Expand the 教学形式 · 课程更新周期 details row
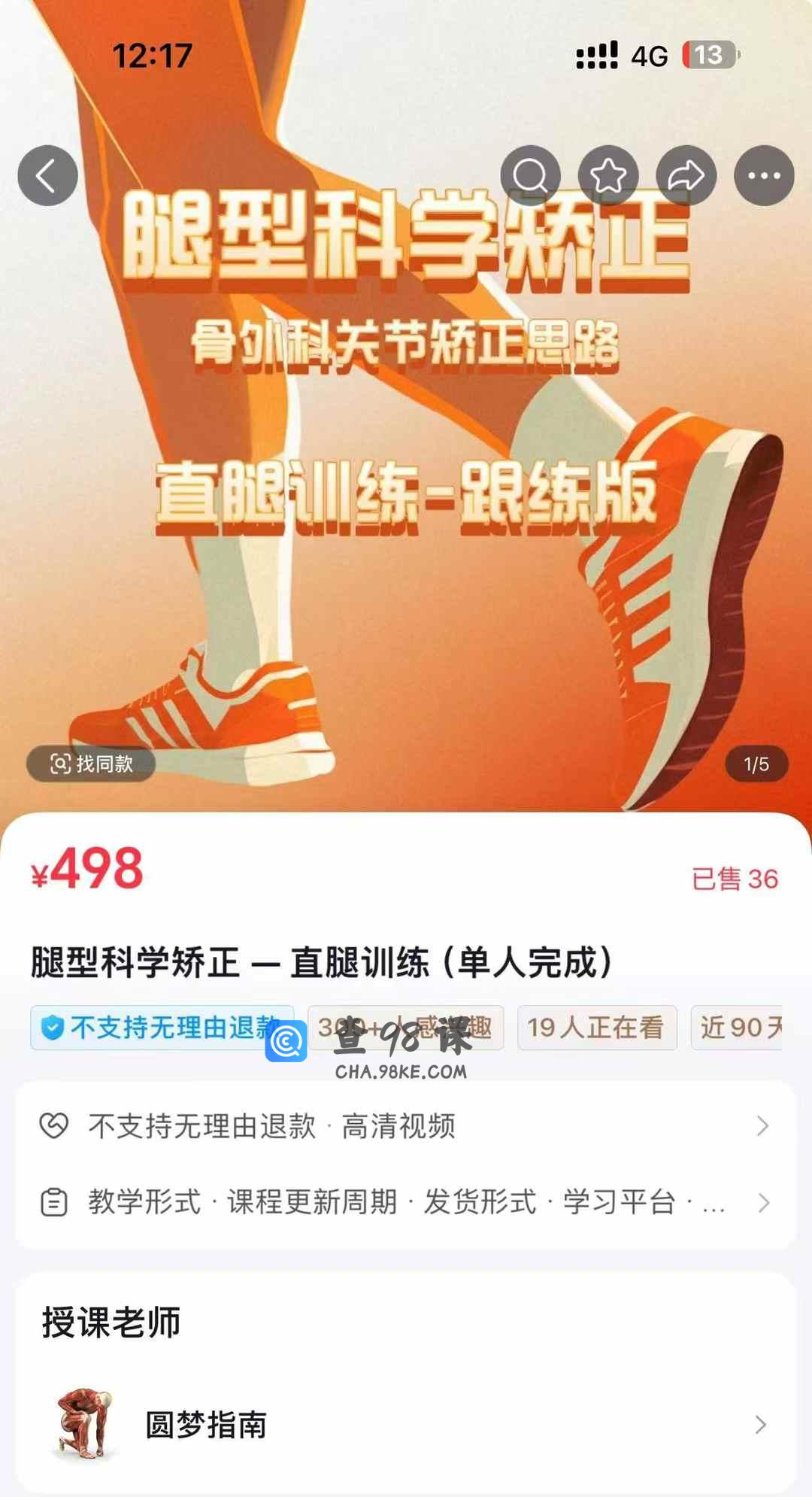Screen dimensions: 812x1497 406,1202
